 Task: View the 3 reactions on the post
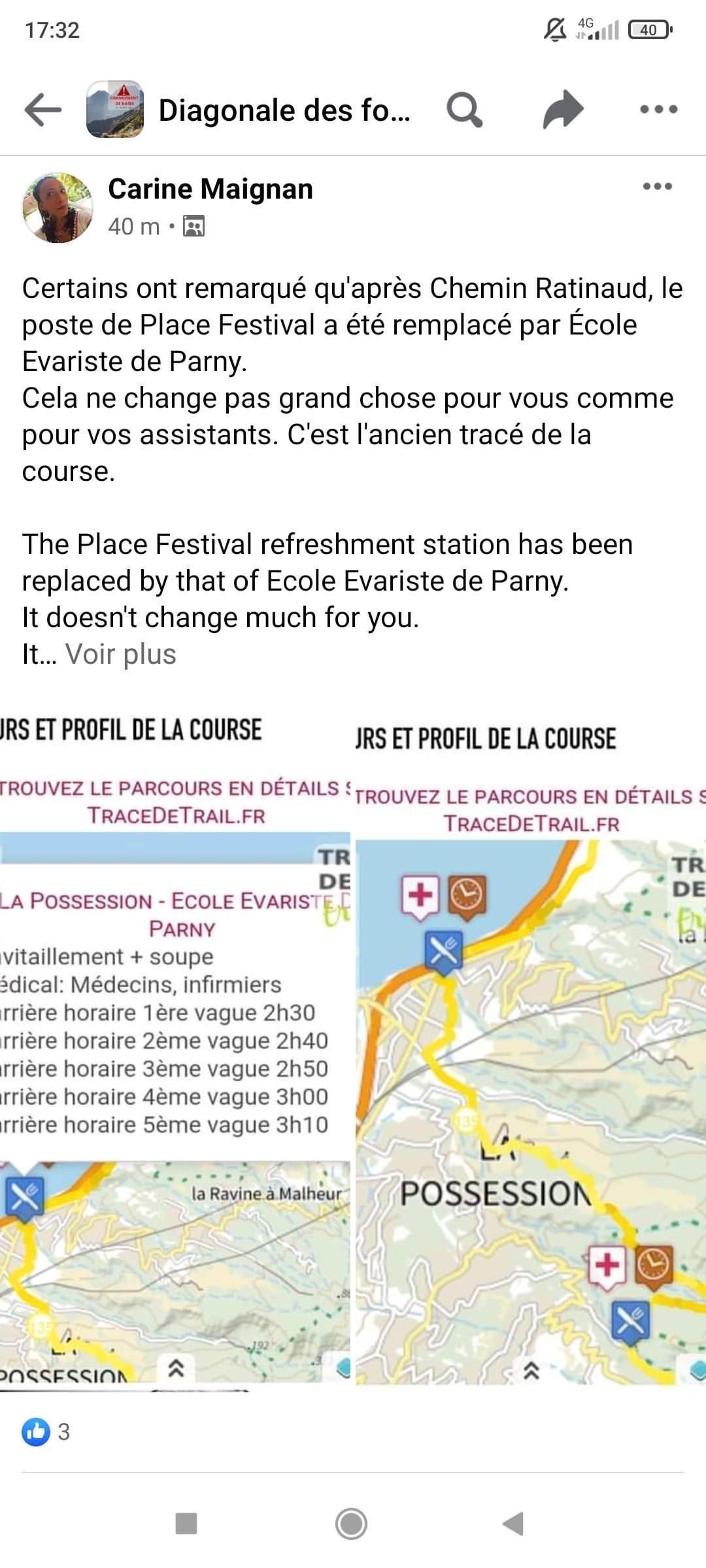click(x=46, y=1432)
